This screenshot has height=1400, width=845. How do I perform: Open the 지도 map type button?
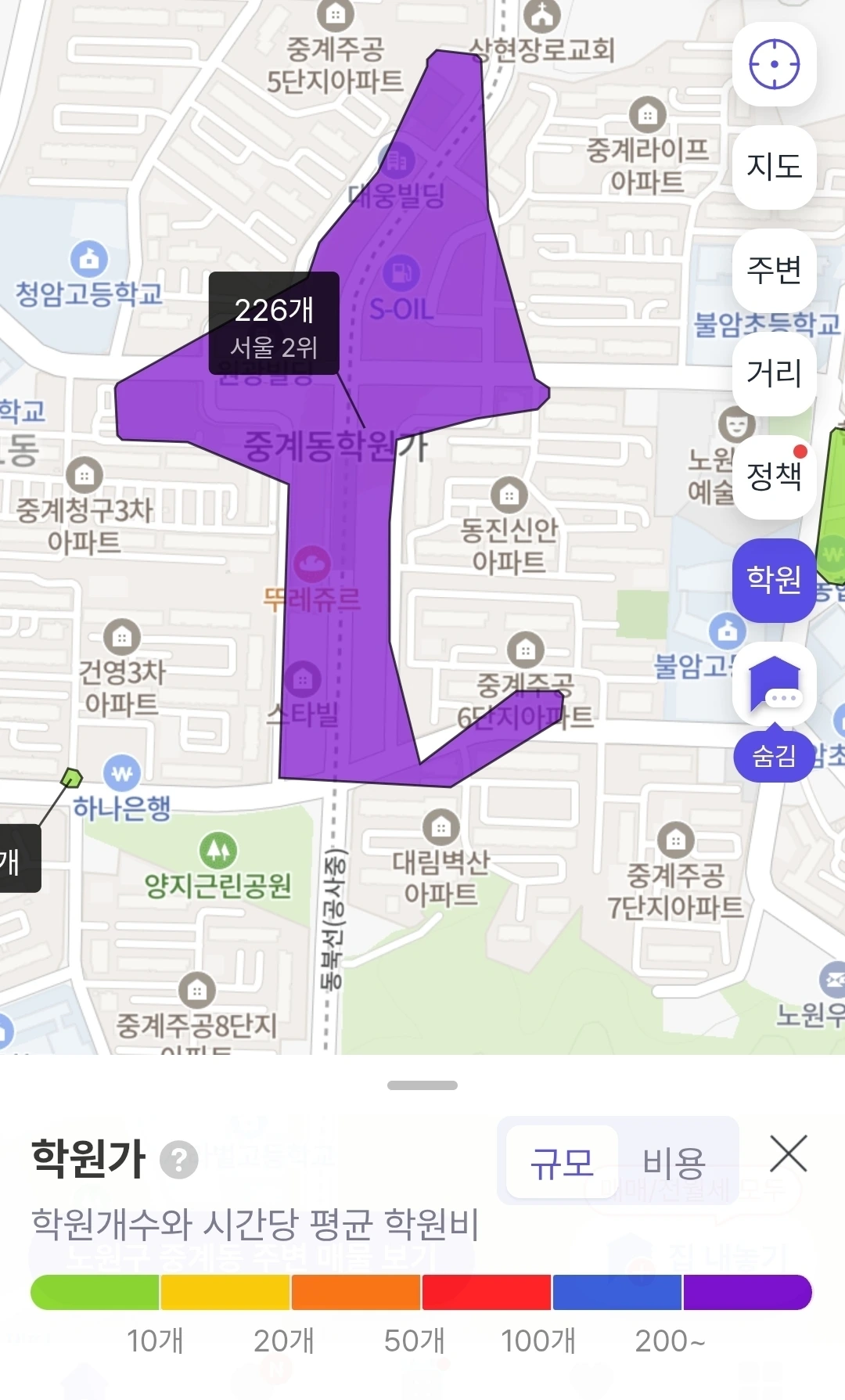pyautogui.click(x=774, y=167)
